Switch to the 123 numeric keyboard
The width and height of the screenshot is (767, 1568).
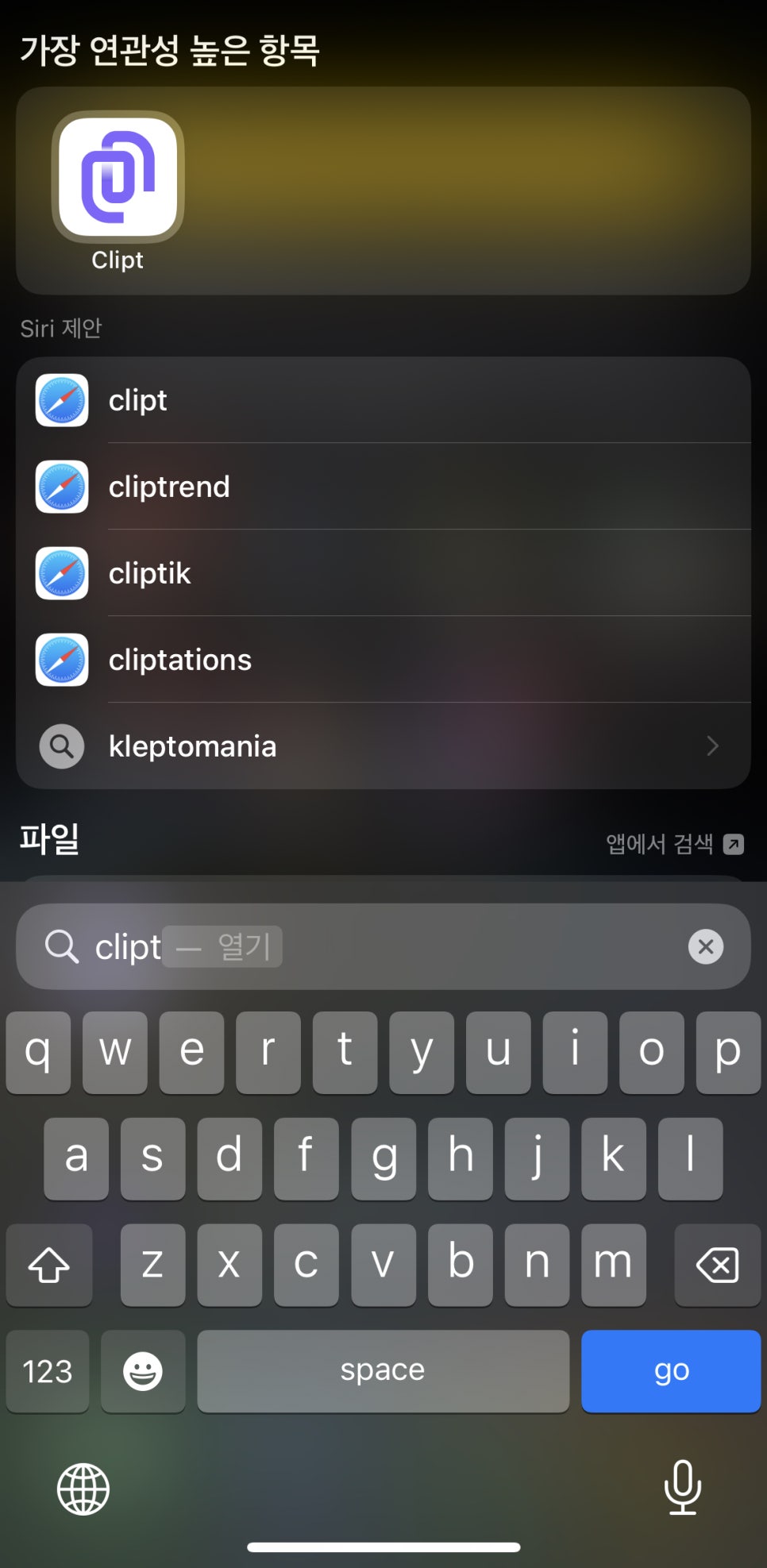pyautogui.click(x=48, y=1371)
